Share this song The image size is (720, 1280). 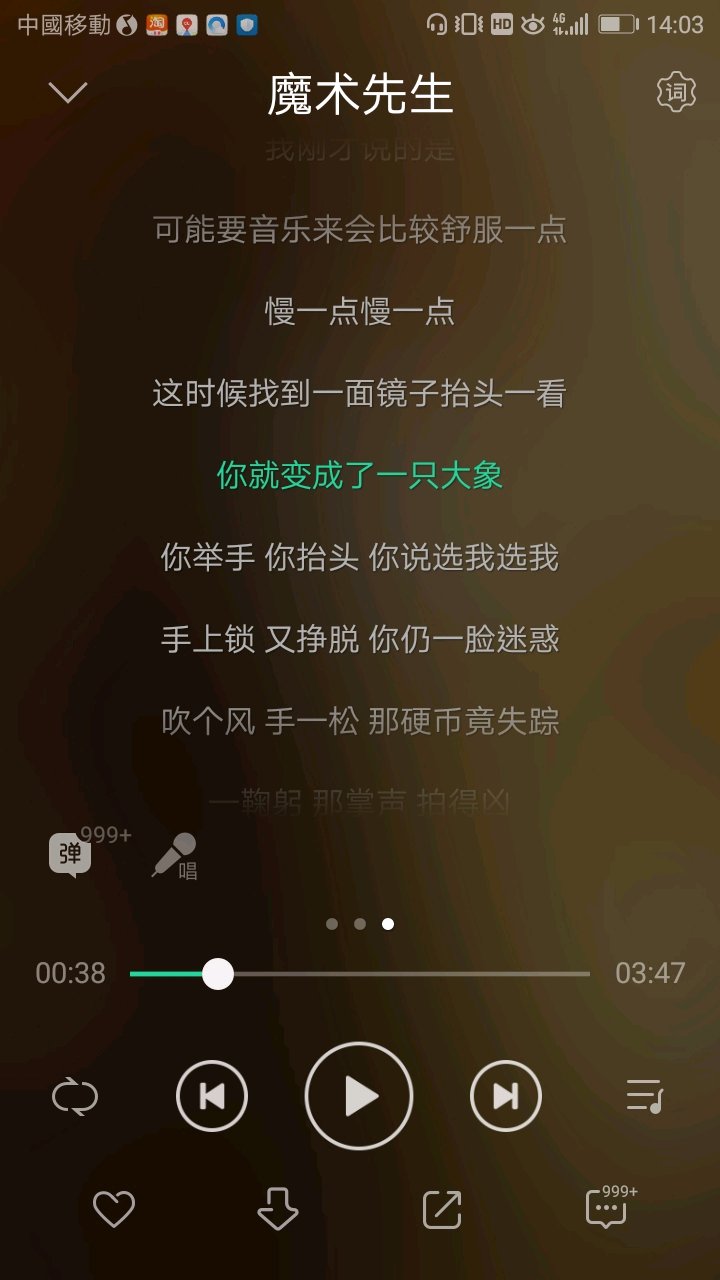pyautogui.click(x=442, y=1210)
